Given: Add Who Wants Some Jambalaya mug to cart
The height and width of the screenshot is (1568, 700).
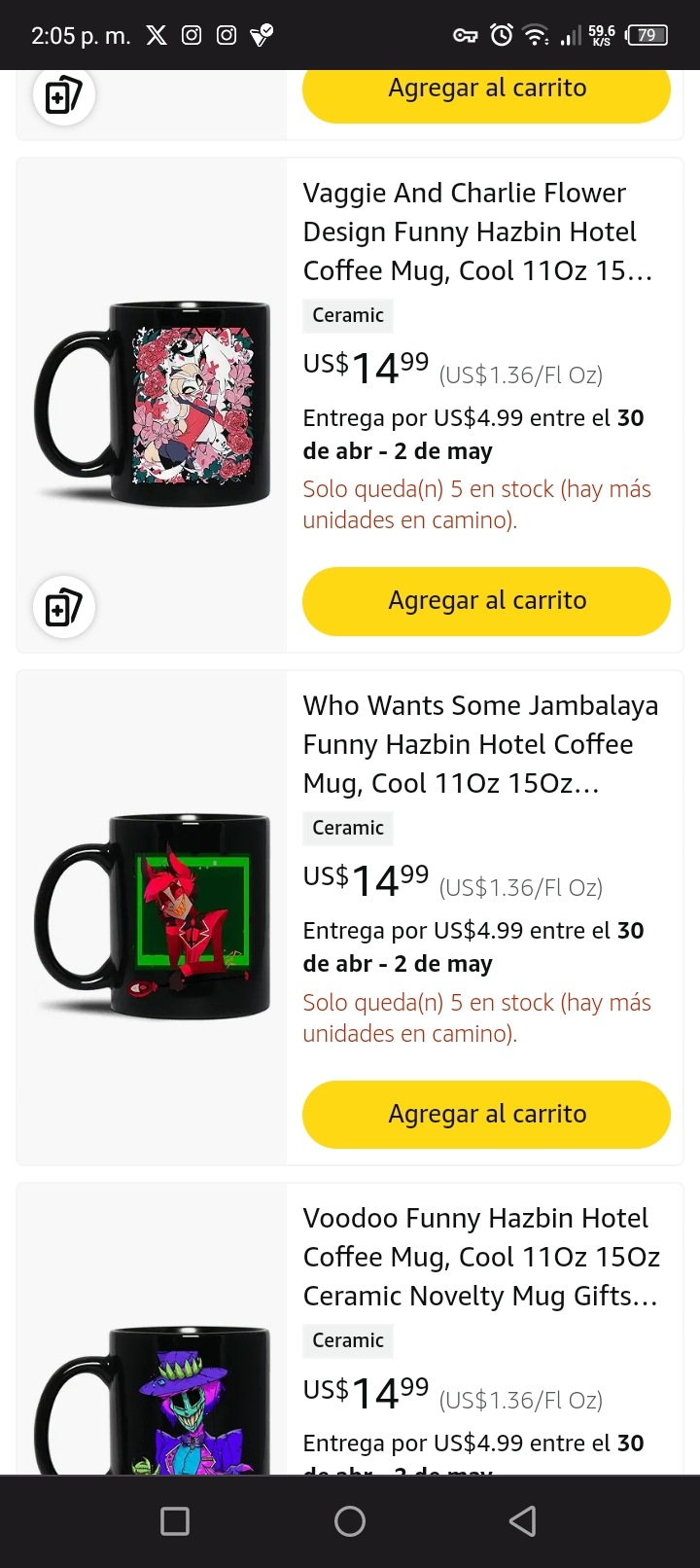Looking at the screenshot, I should (486, 1114).
